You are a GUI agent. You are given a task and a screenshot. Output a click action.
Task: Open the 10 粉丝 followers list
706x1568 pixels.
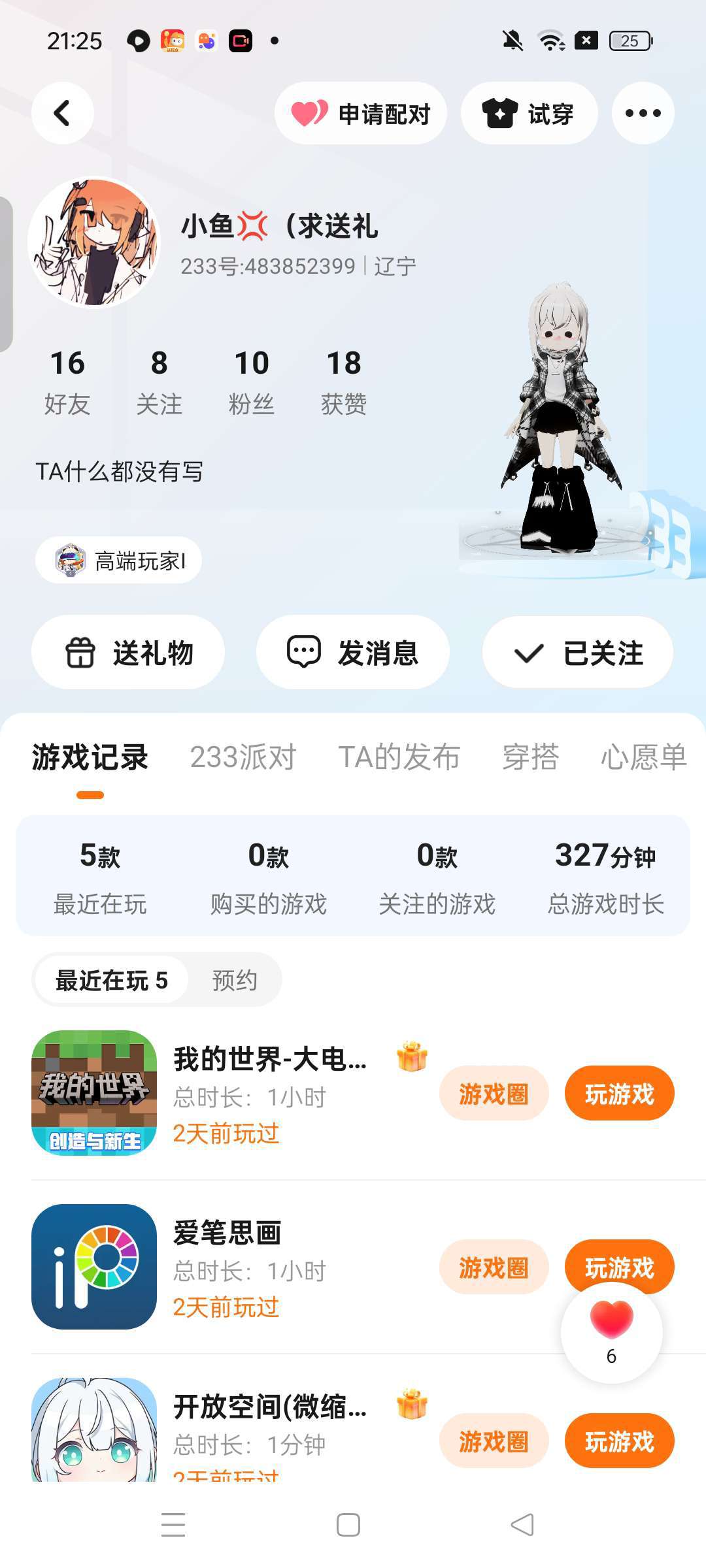[x=252, y=382]
